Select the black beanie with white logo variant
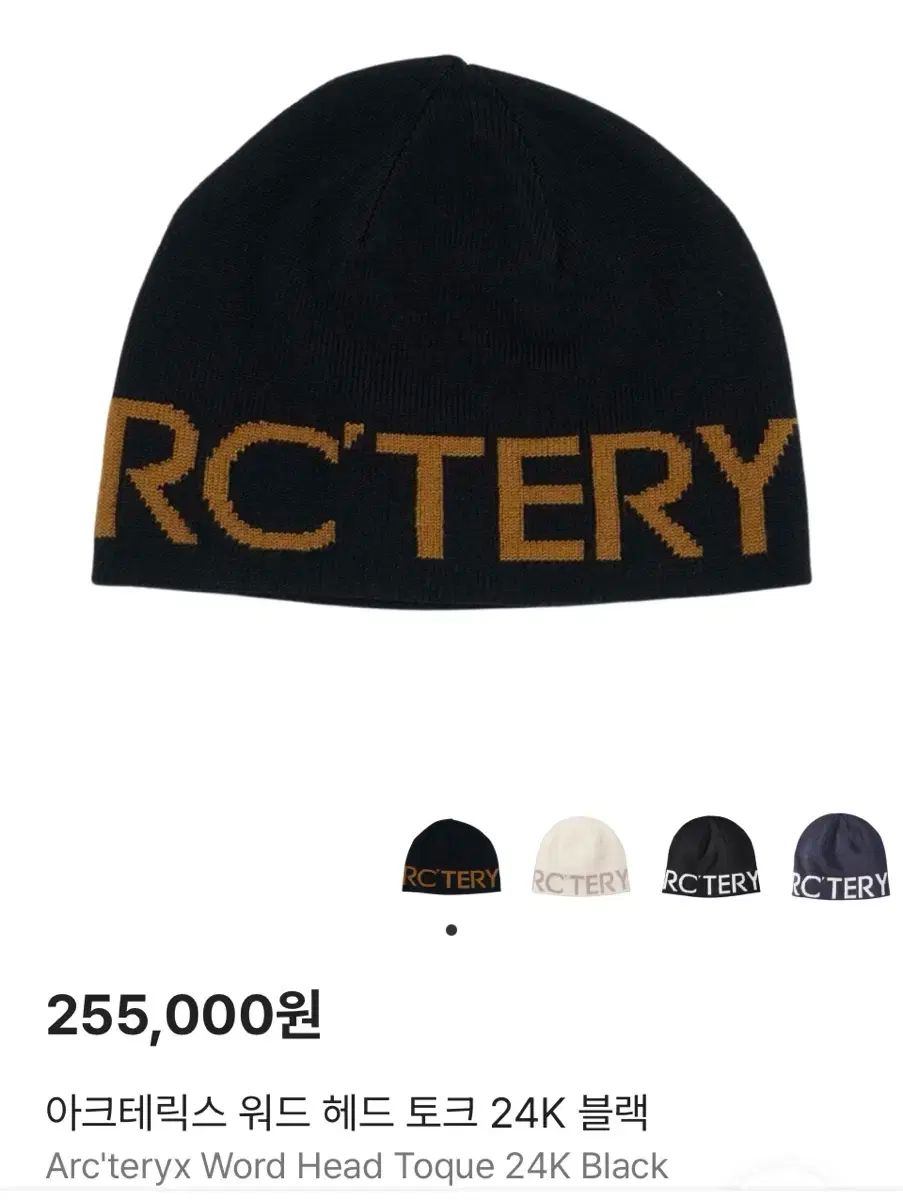Image resolution: width=903 pixels, height=1200 pixels. pos(711,856)
